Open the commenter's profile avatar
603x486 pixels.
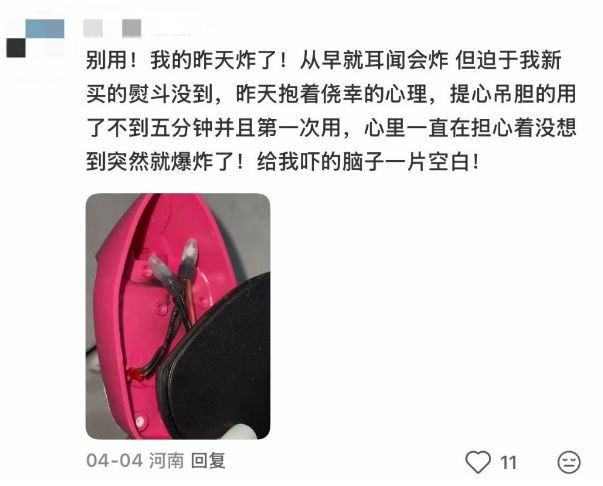pyautogui.click(x=34, y=35)
